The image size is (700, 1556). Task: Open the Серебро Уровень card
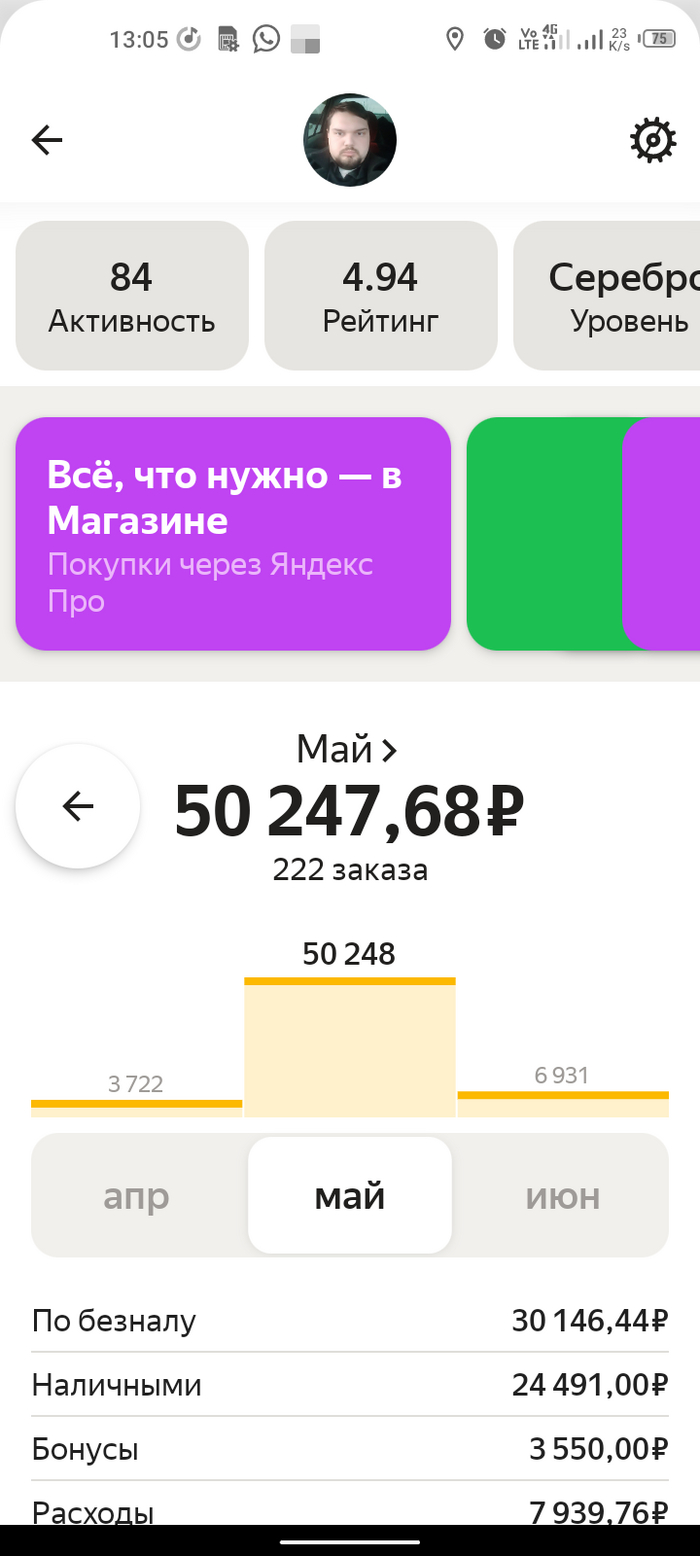click(610, 296)
